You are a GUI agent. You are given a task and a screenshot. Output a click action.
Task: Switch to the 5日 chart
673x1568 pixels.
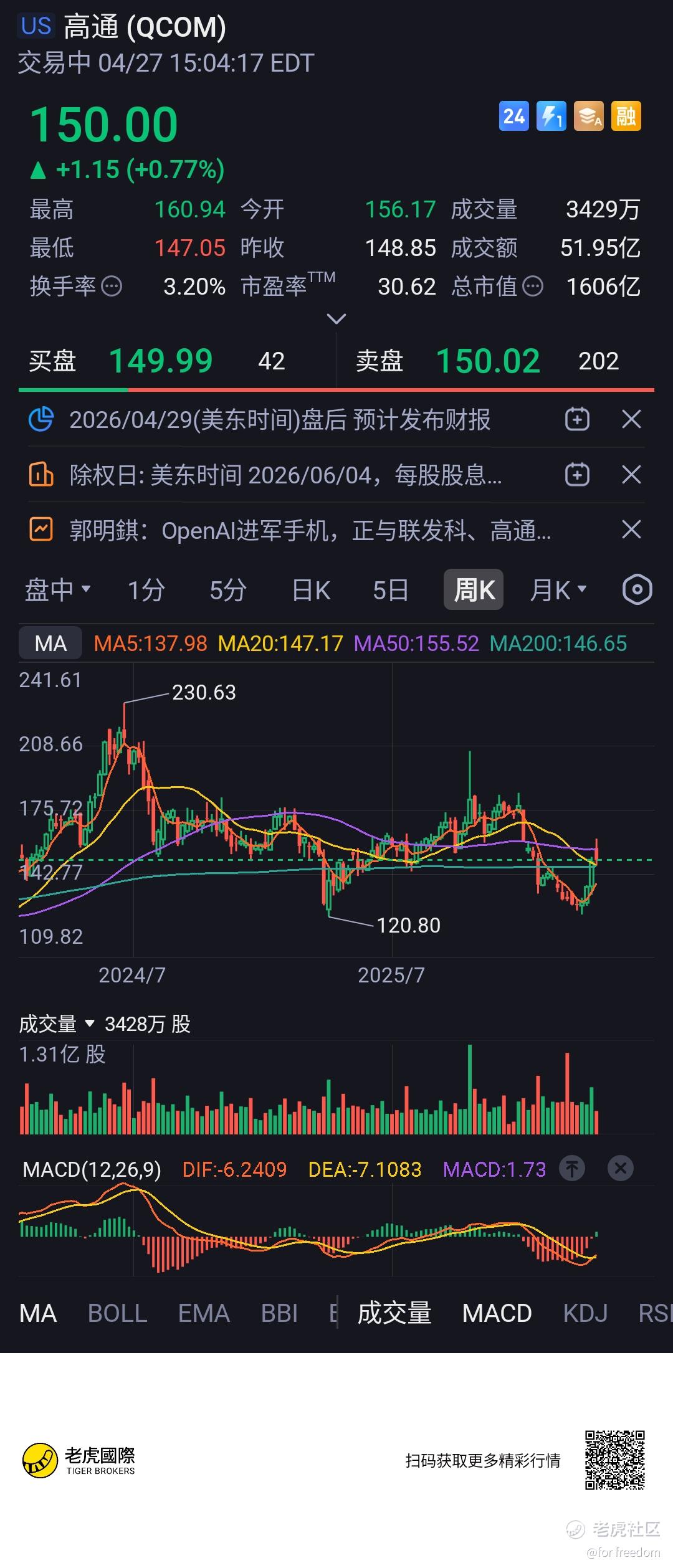pyautogui.click(x=391, y=589)
